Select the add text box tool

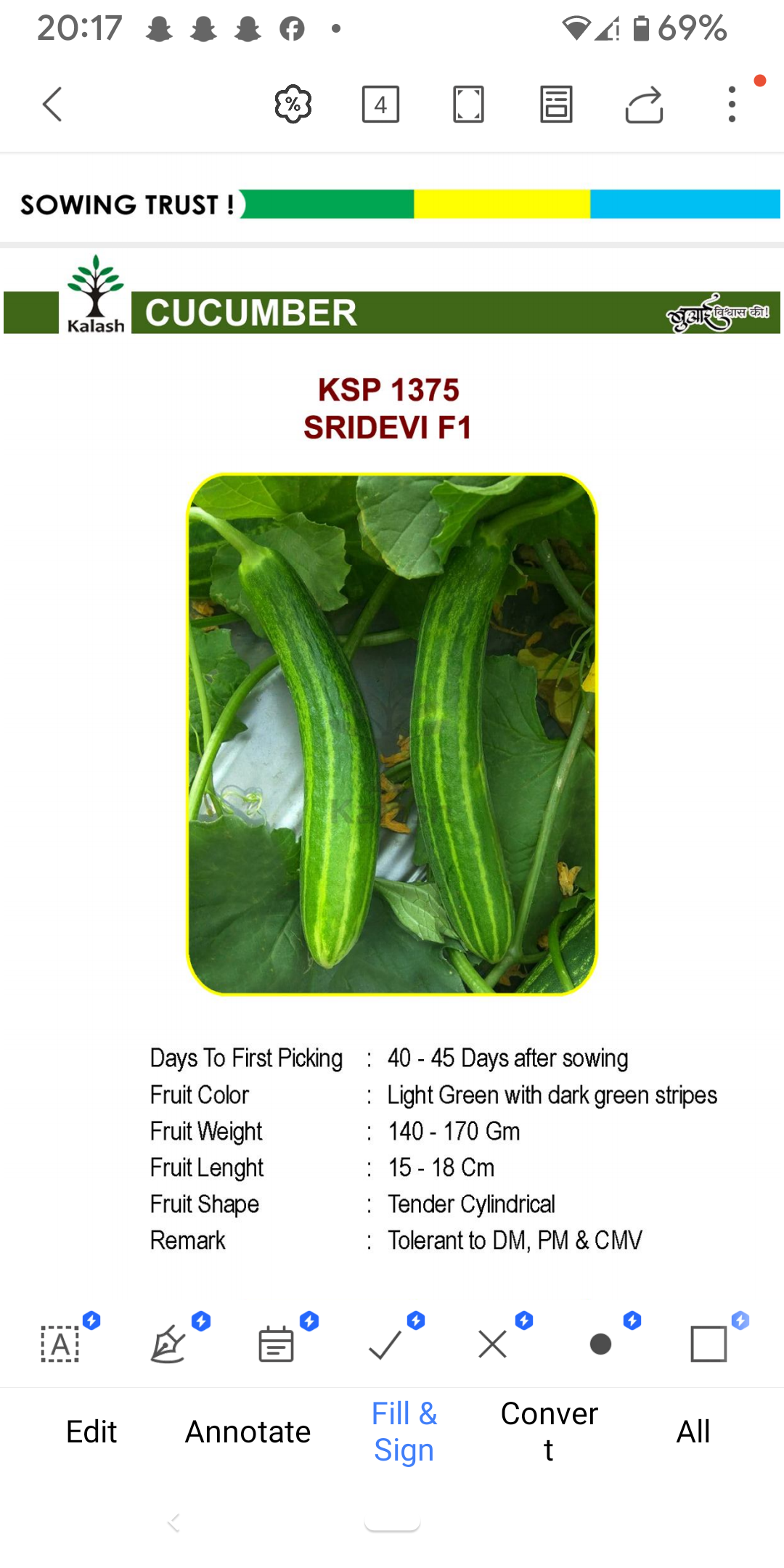[x=60, y=1344]
